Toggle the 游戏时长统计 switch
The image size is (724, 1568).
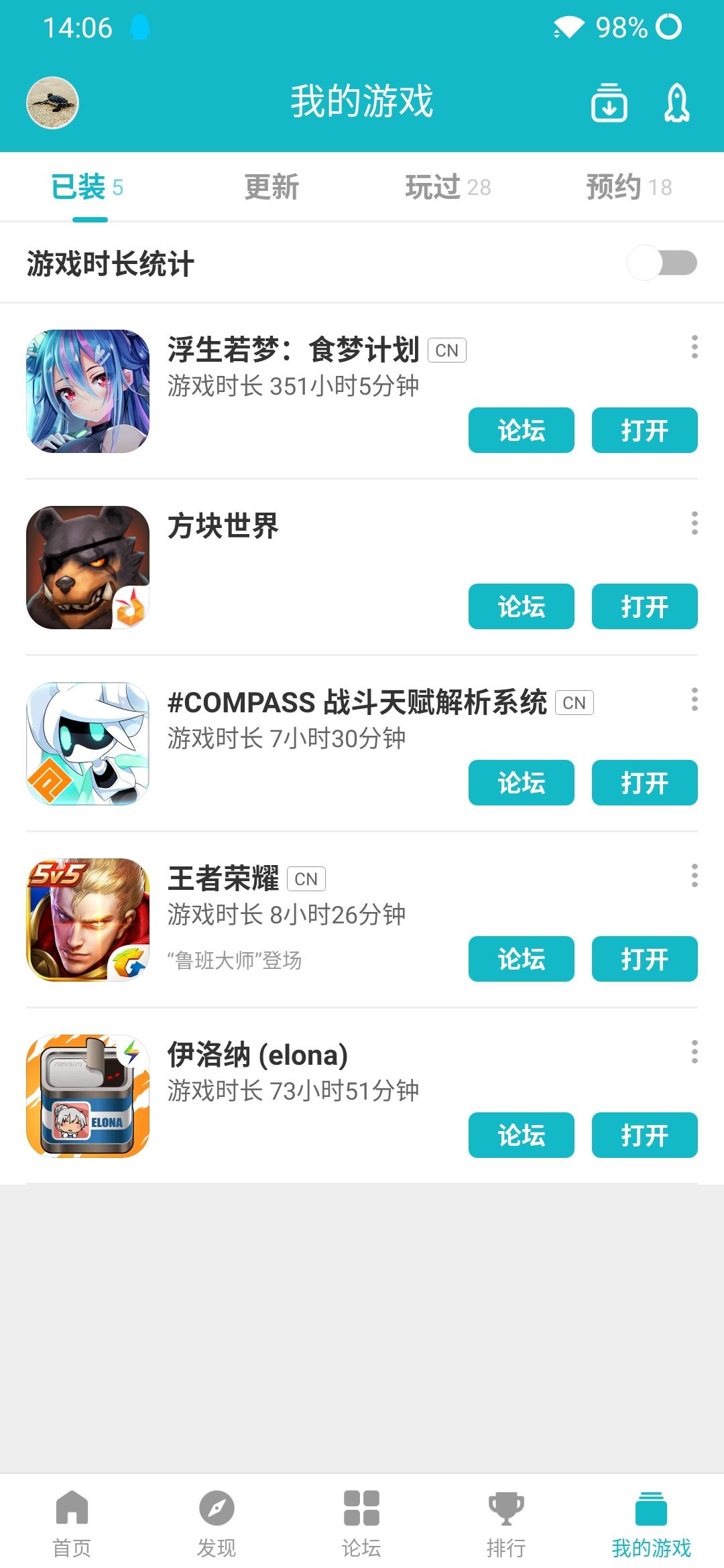click(x=662, y=263)
